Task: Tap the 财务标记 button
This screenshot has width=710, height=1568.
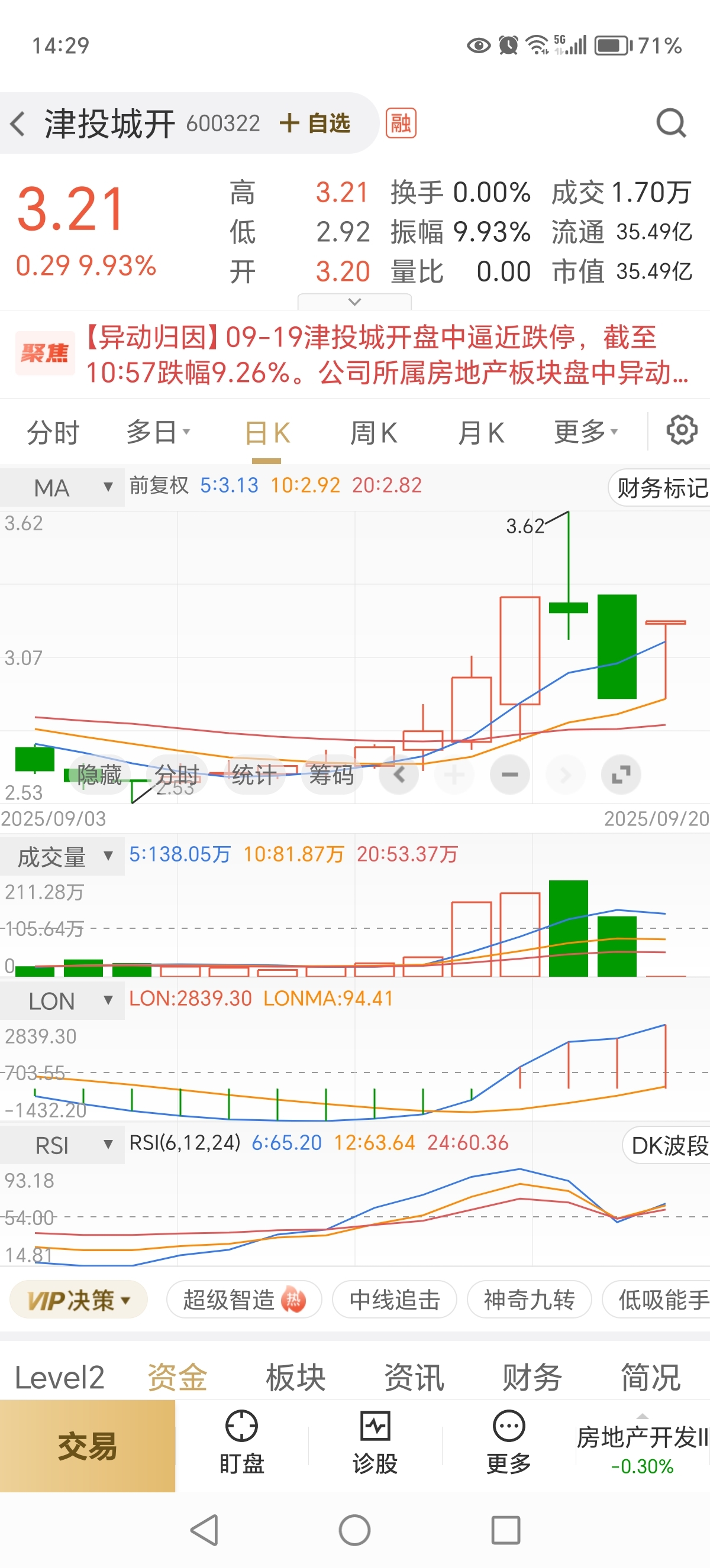Action: click(661, 488)
